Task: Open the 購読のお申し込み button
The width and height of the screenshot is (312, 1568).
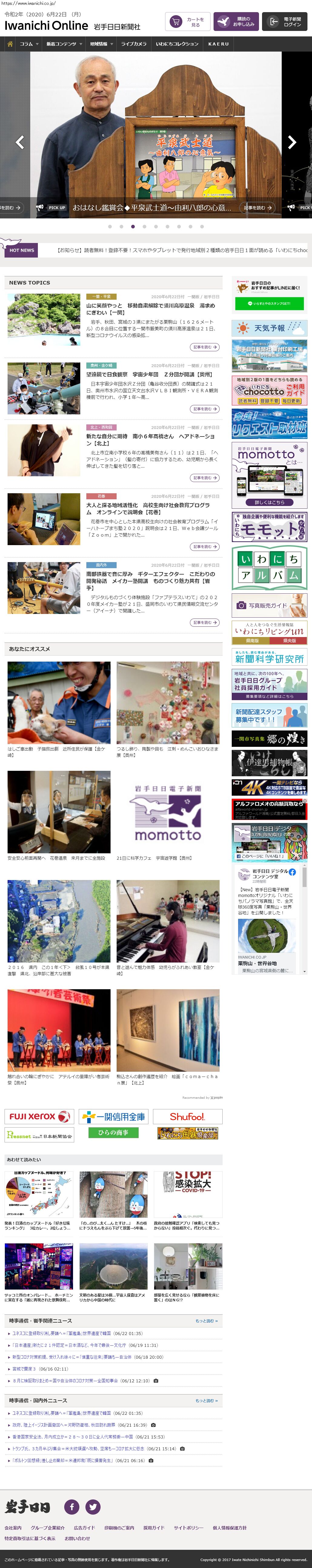Action: pyautogui.click(x=236, y=22)
